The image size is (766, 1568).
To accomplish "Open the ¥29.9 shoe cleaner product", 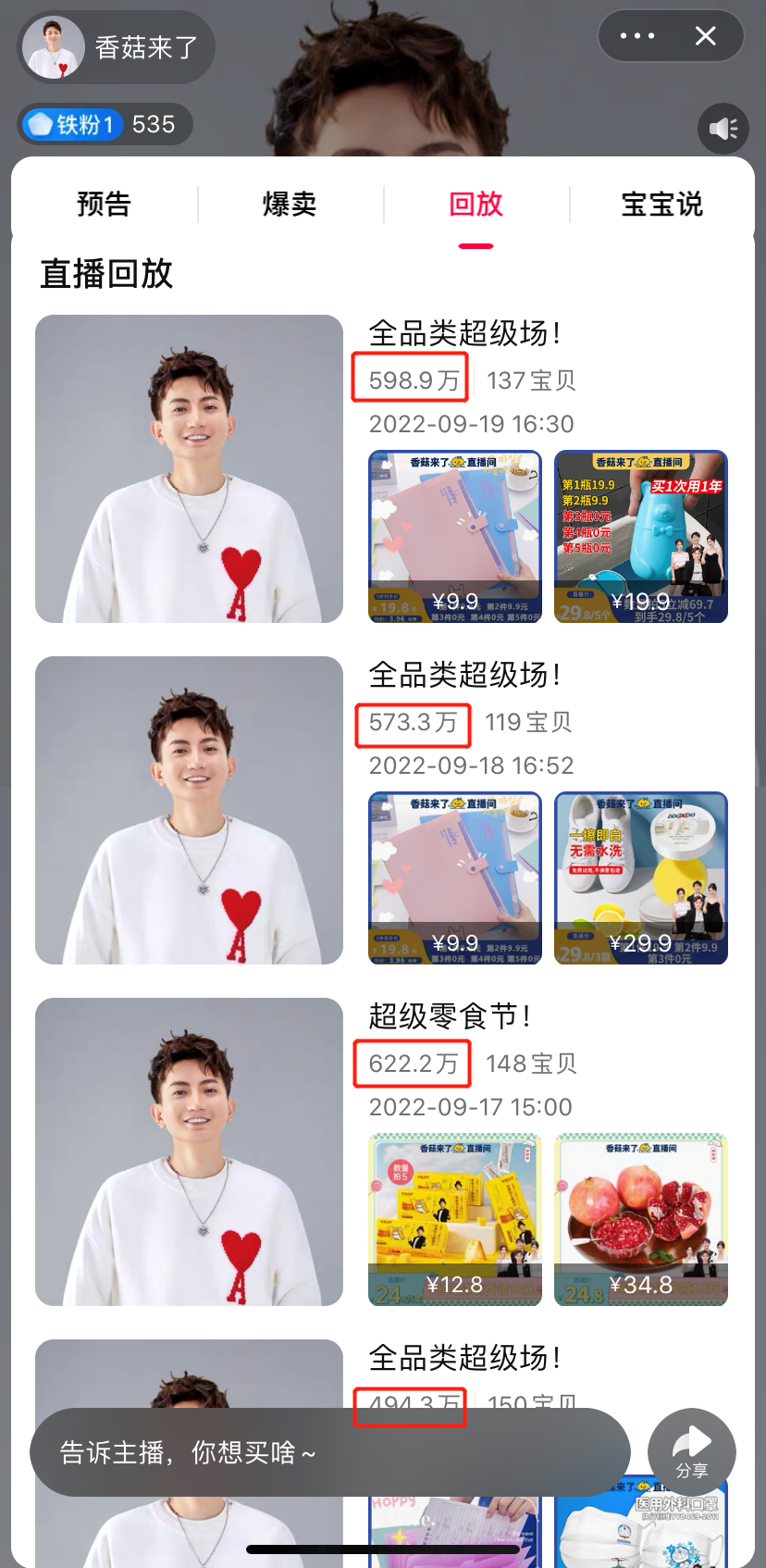I will pos(640,878).
